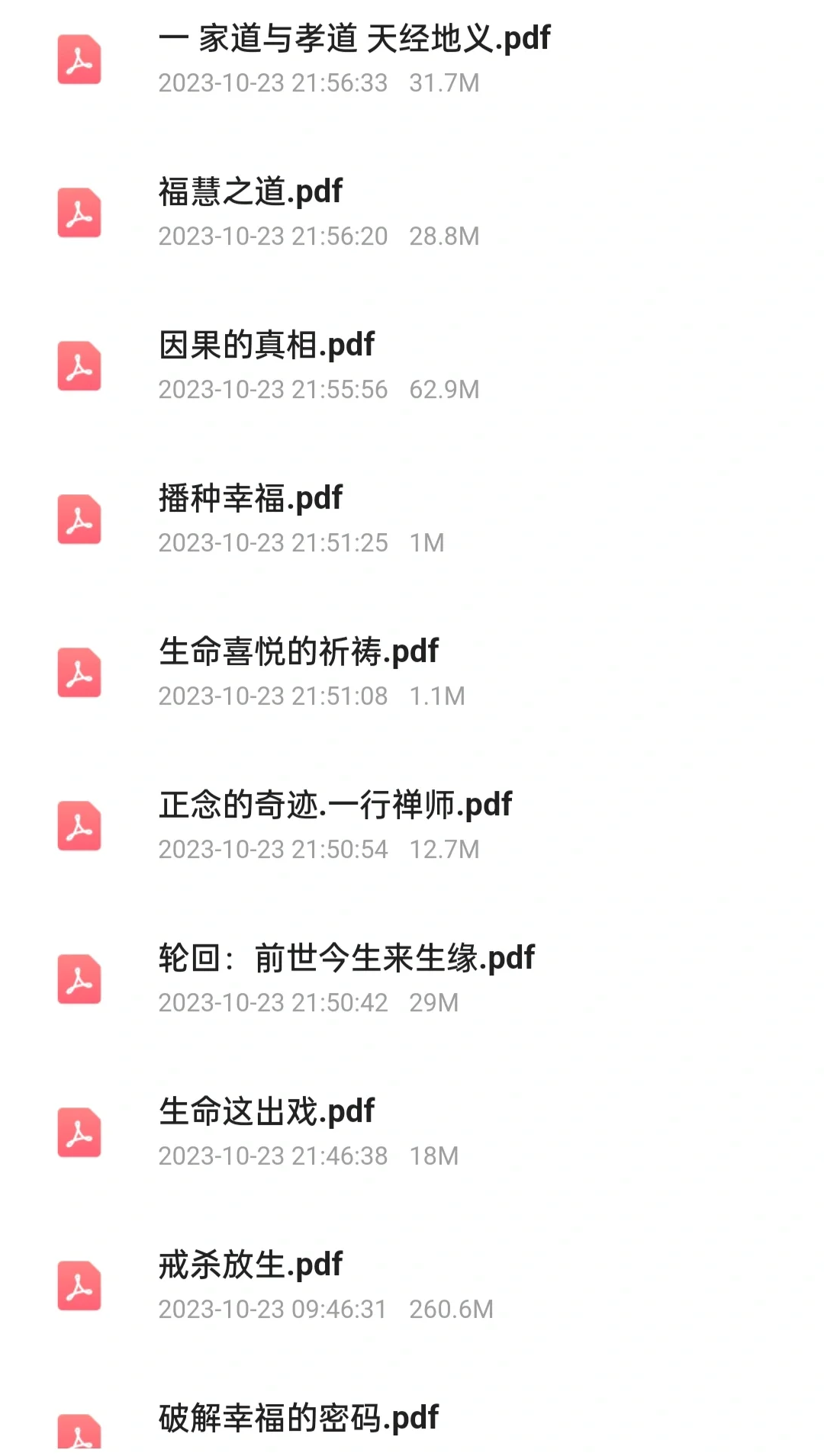This screenshot has height=1456, width=824.
Task: Tap 生命喜悦的祈祷.pdf
Action: coord(412,673)
